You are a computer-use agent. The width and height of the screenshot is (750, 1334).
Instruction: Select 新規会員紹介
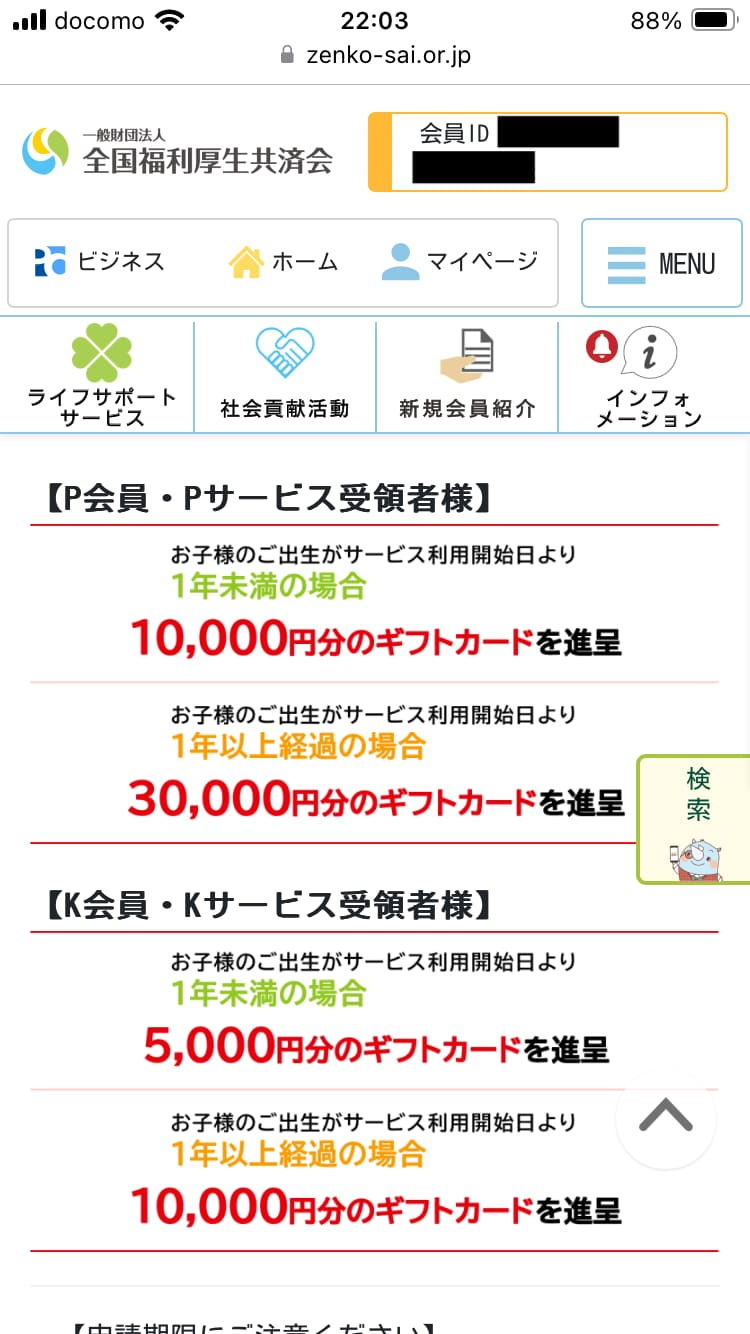pos(467,378)
